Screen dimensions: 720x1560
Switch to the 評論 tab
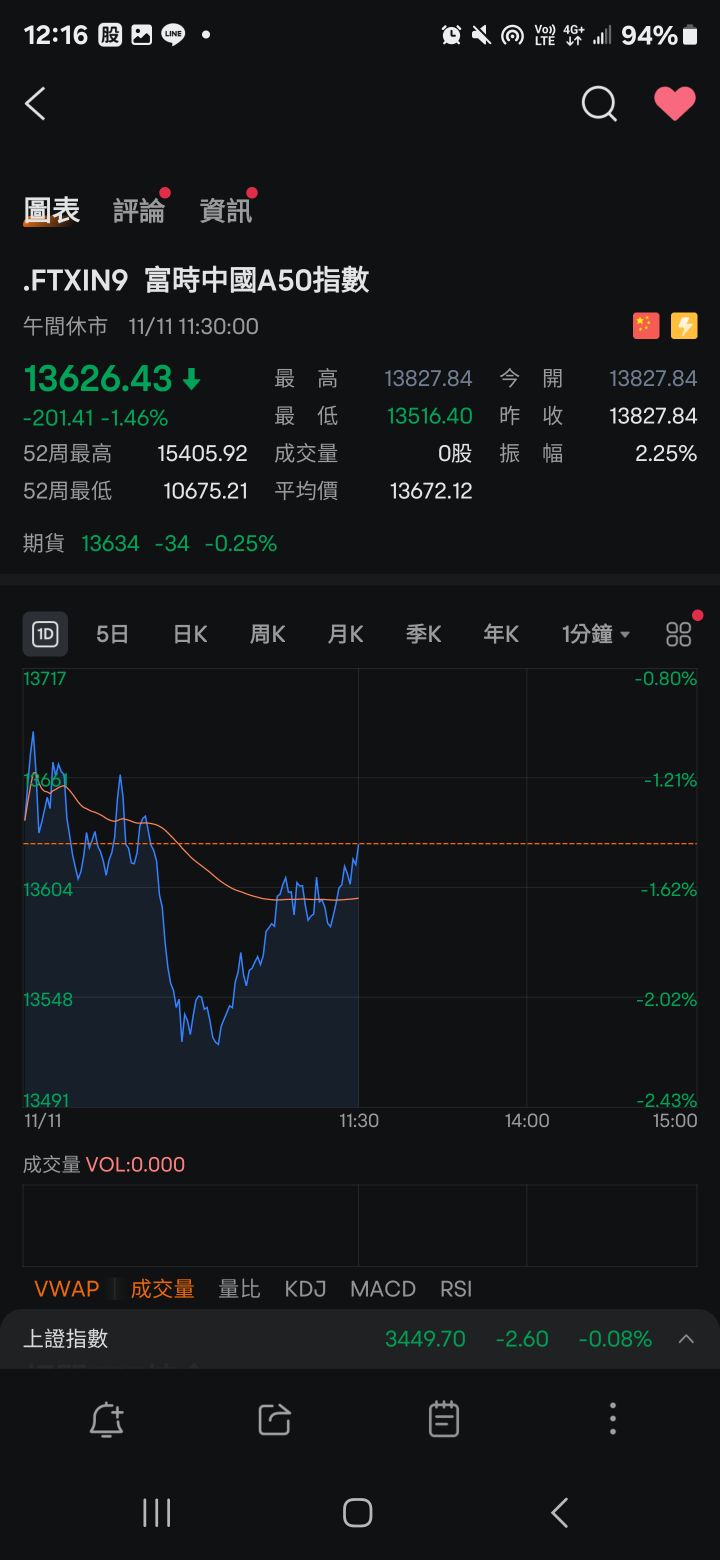[139, 211]
